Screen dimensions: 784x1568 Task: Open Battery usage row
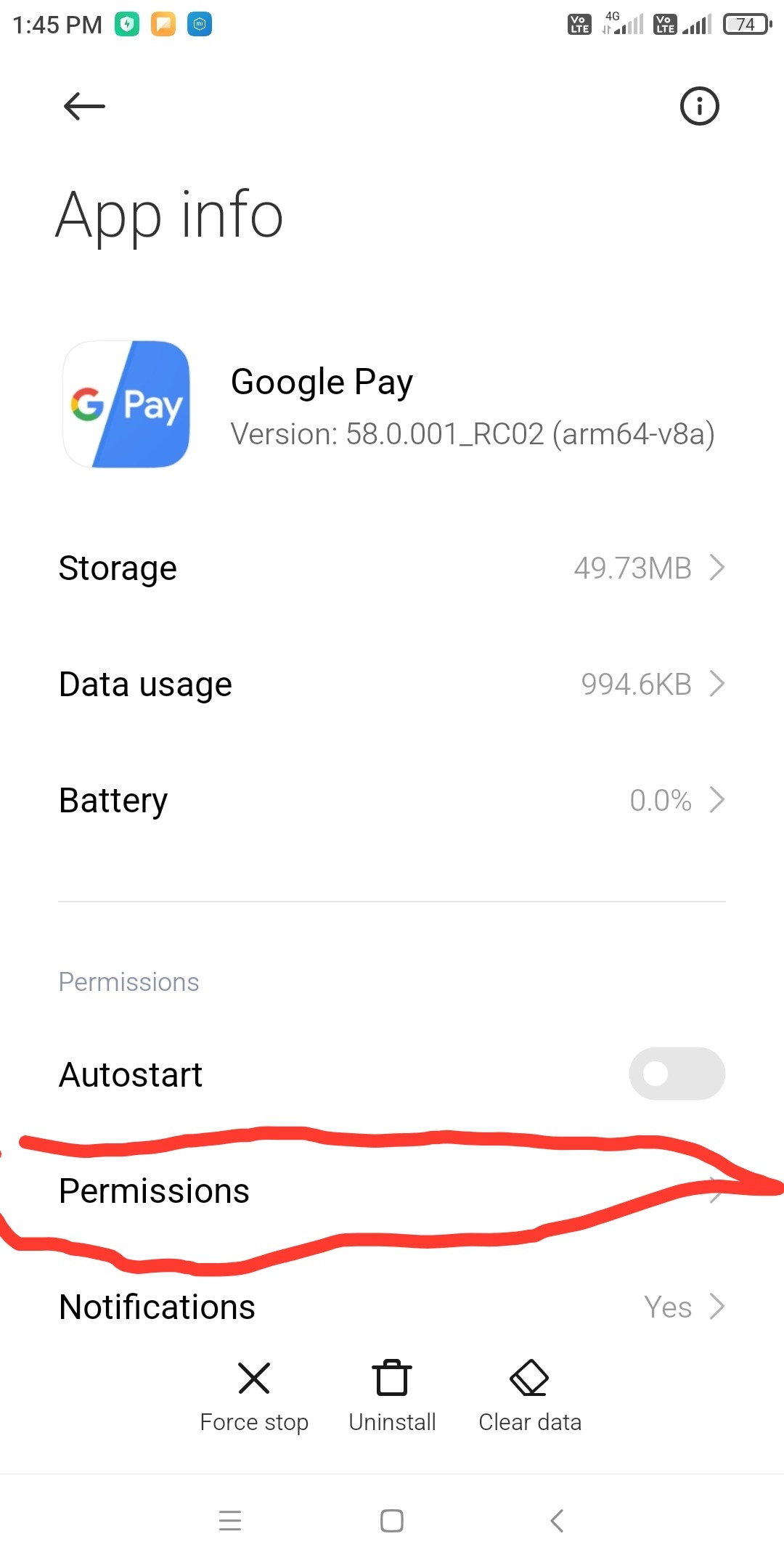coord(392,800)
